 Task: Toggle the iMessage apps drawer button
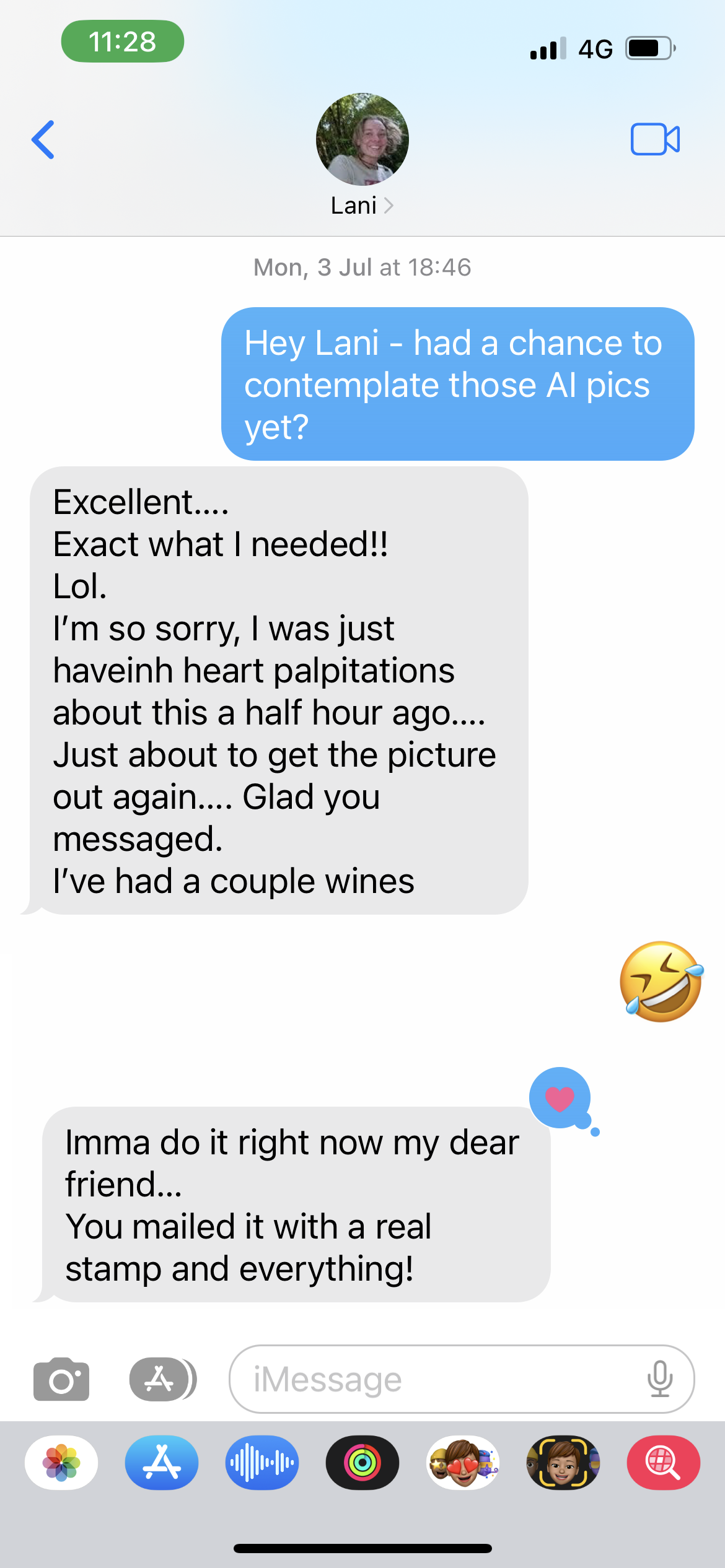click(162, 1379)
